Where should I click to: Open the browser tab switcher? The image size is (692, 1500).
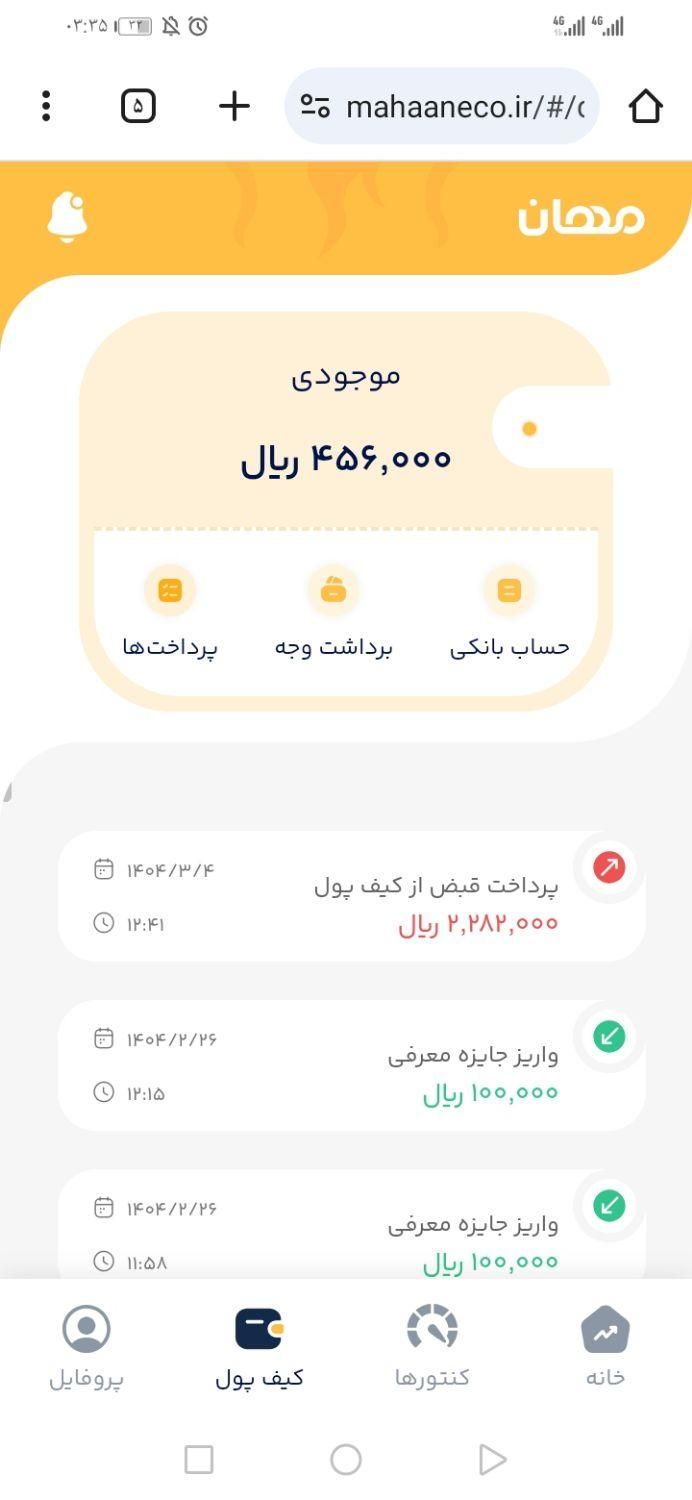[138, 106]
